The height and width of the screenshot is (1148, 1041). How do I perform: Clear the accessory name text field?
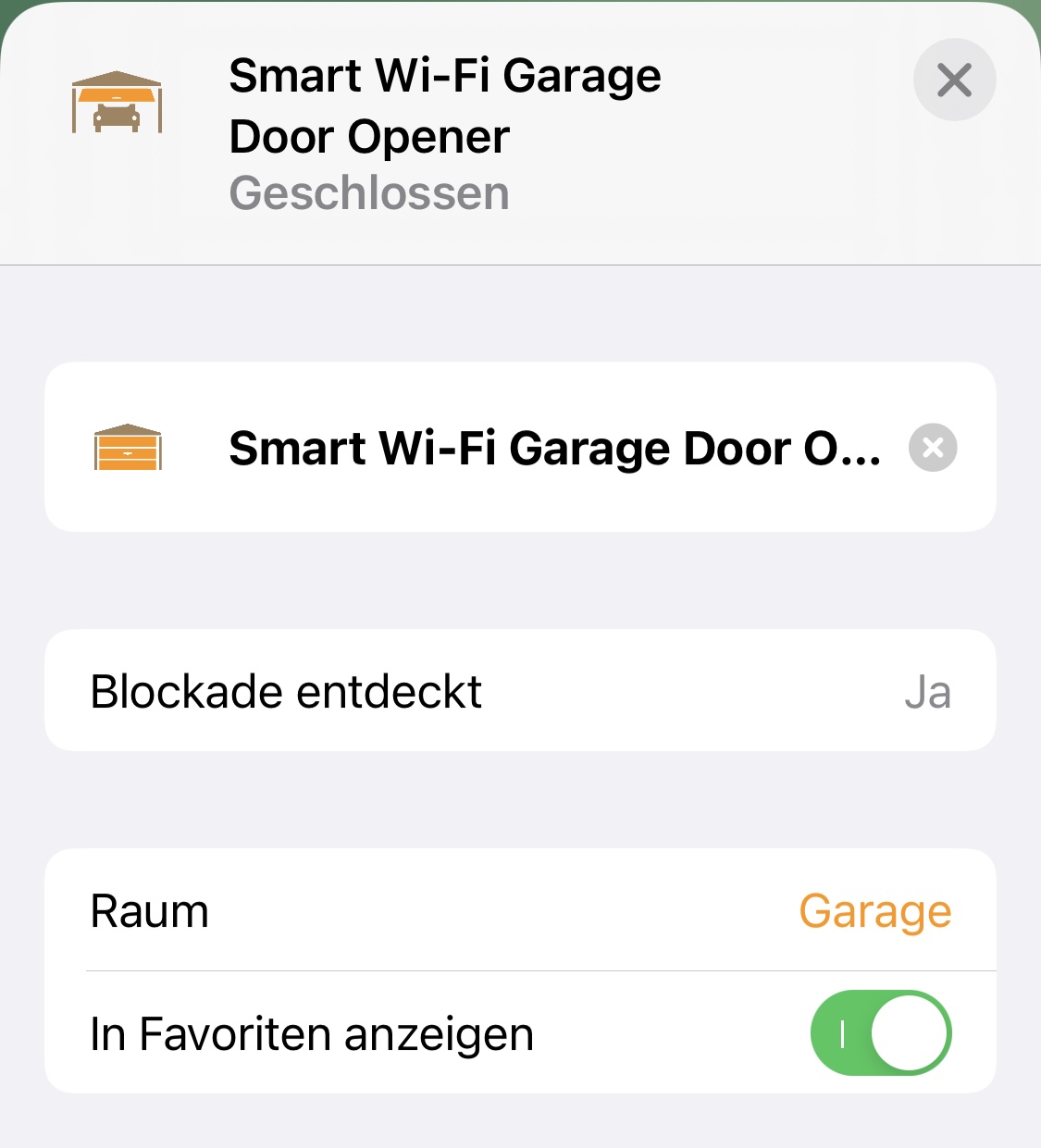click(933, 448)
